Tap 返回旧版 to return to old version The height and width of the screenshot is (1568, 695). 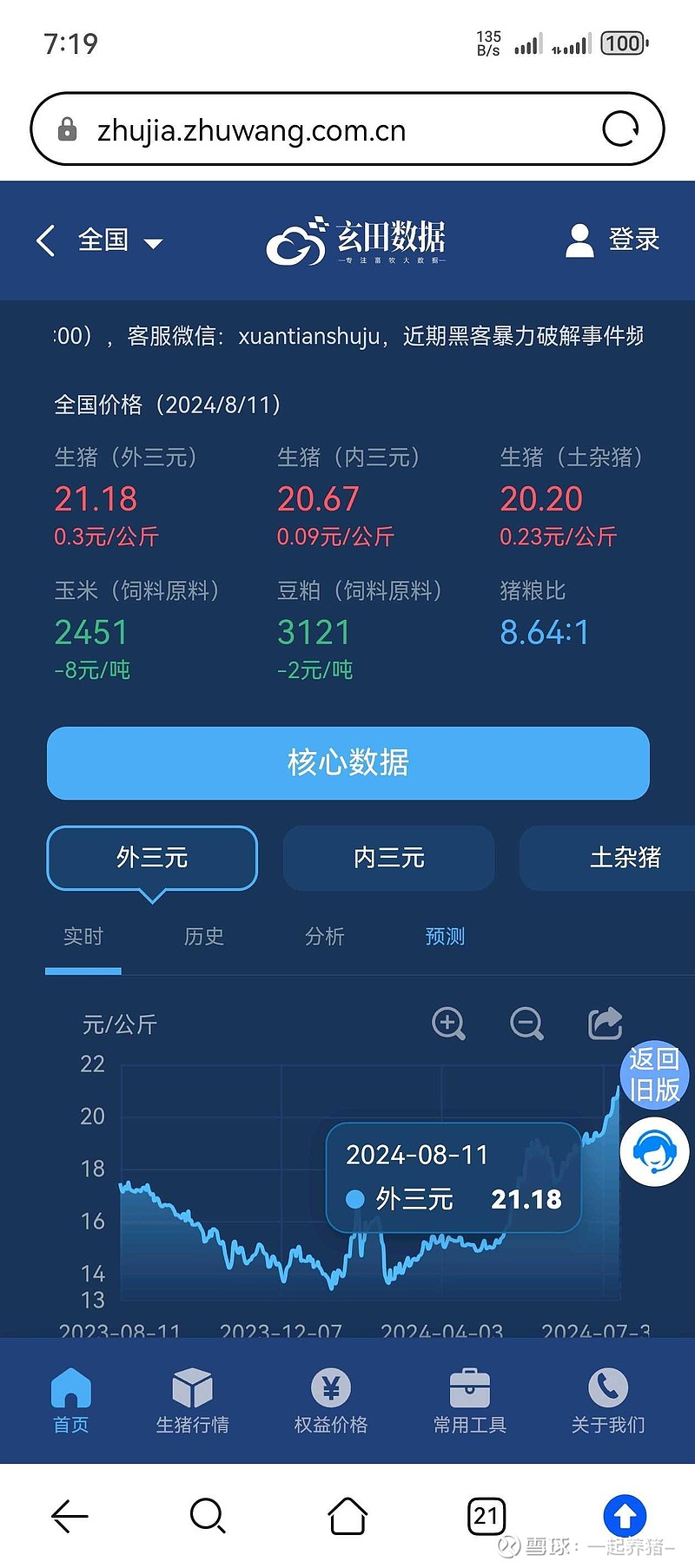[655, 1074]
